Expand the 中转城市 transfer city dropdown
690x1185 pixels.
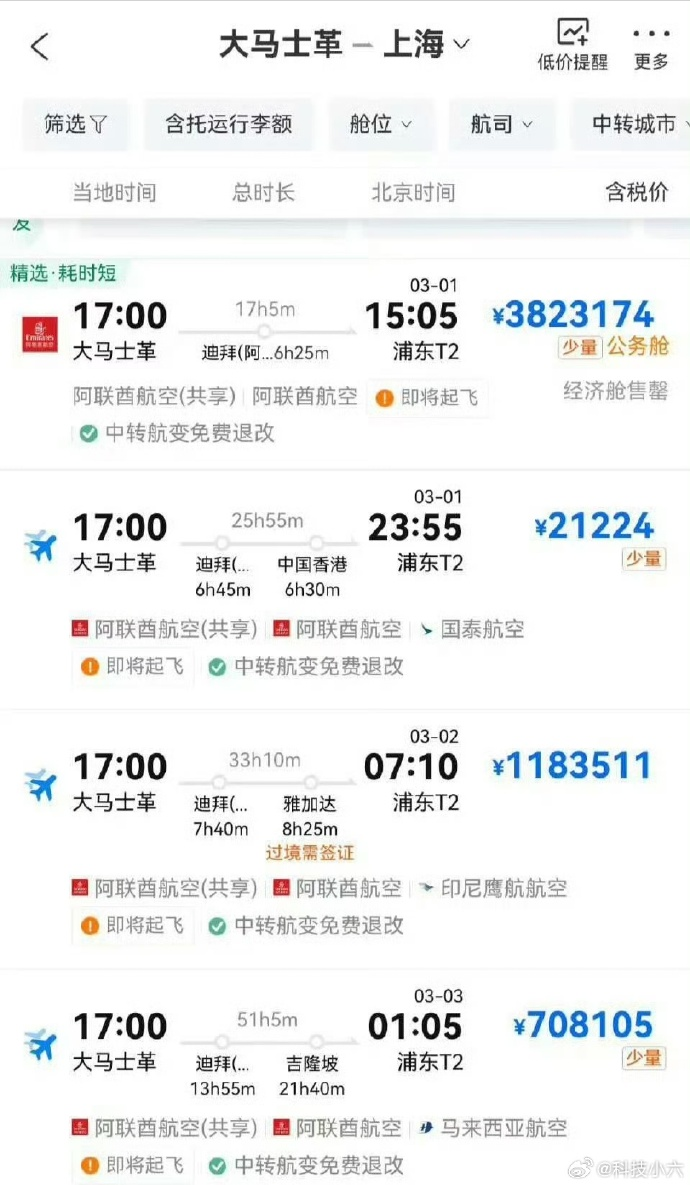pos(632,124)
